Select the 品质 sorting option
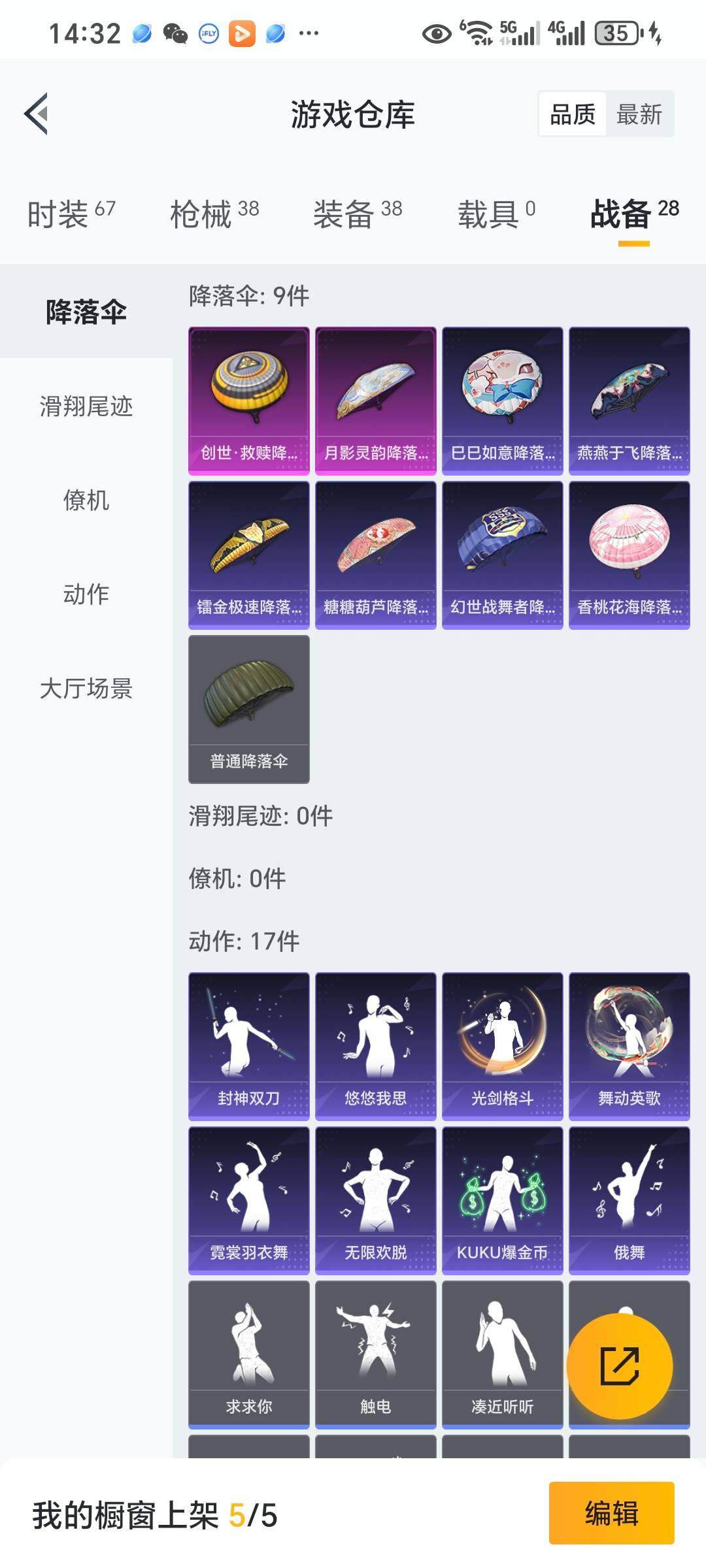This screenshot has height=1568, width=706. point(573,114)
